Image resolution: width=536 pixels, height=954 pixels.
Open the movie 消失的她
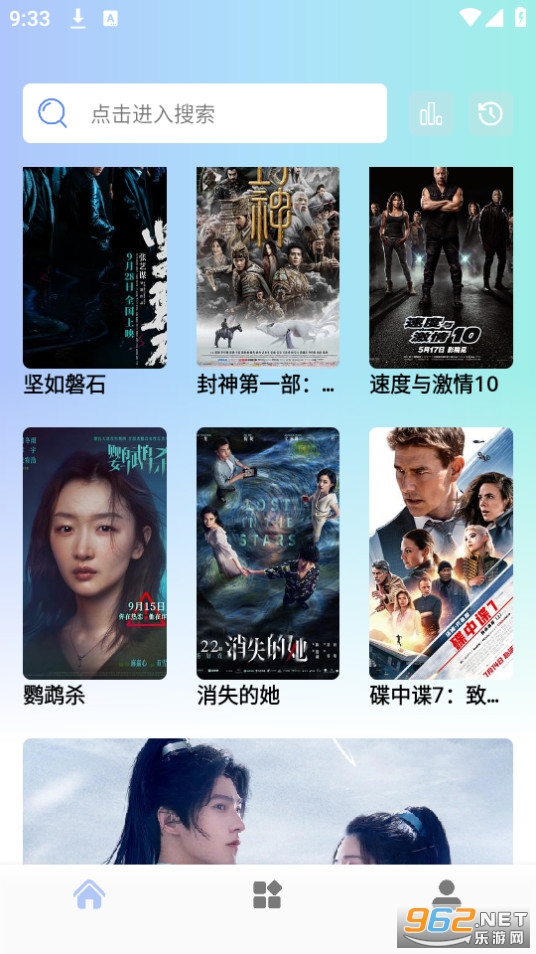[x=268, y=553]
